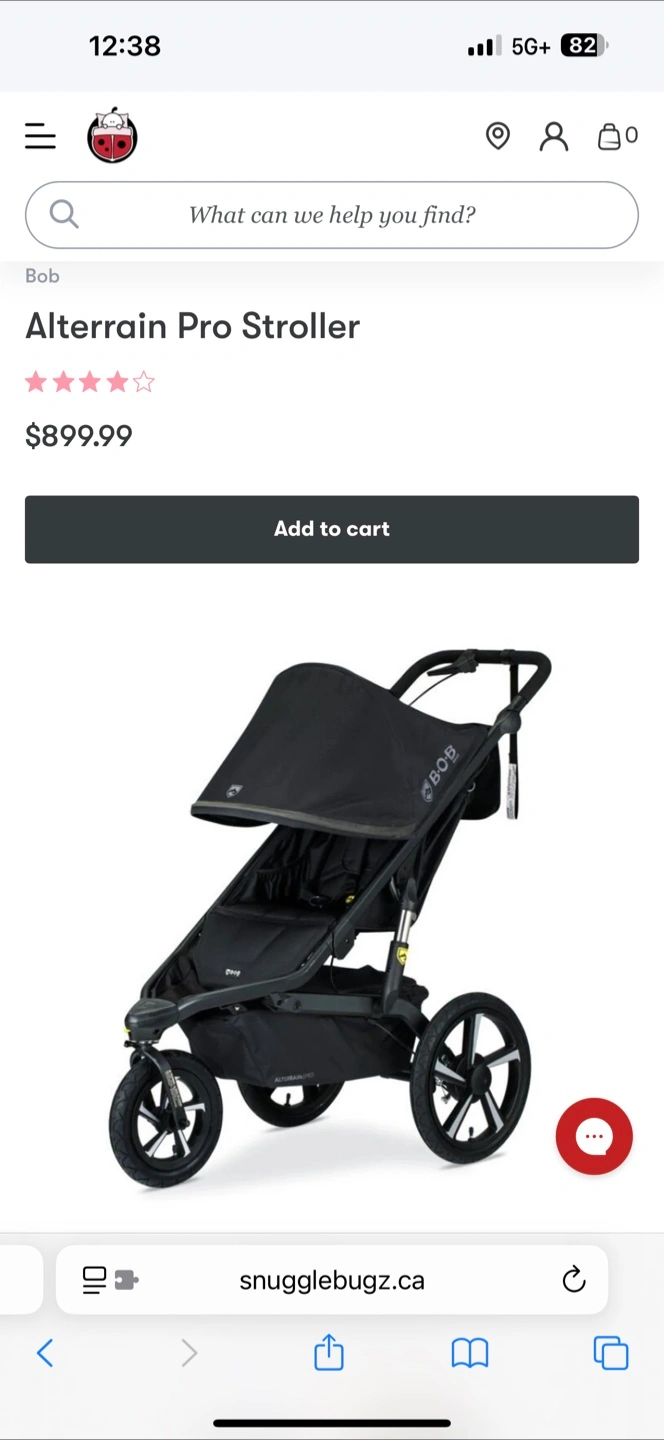Open the red chat support bubble
The height and width of the screenshot is (1440, 664).
click(x=594, y=1136)
